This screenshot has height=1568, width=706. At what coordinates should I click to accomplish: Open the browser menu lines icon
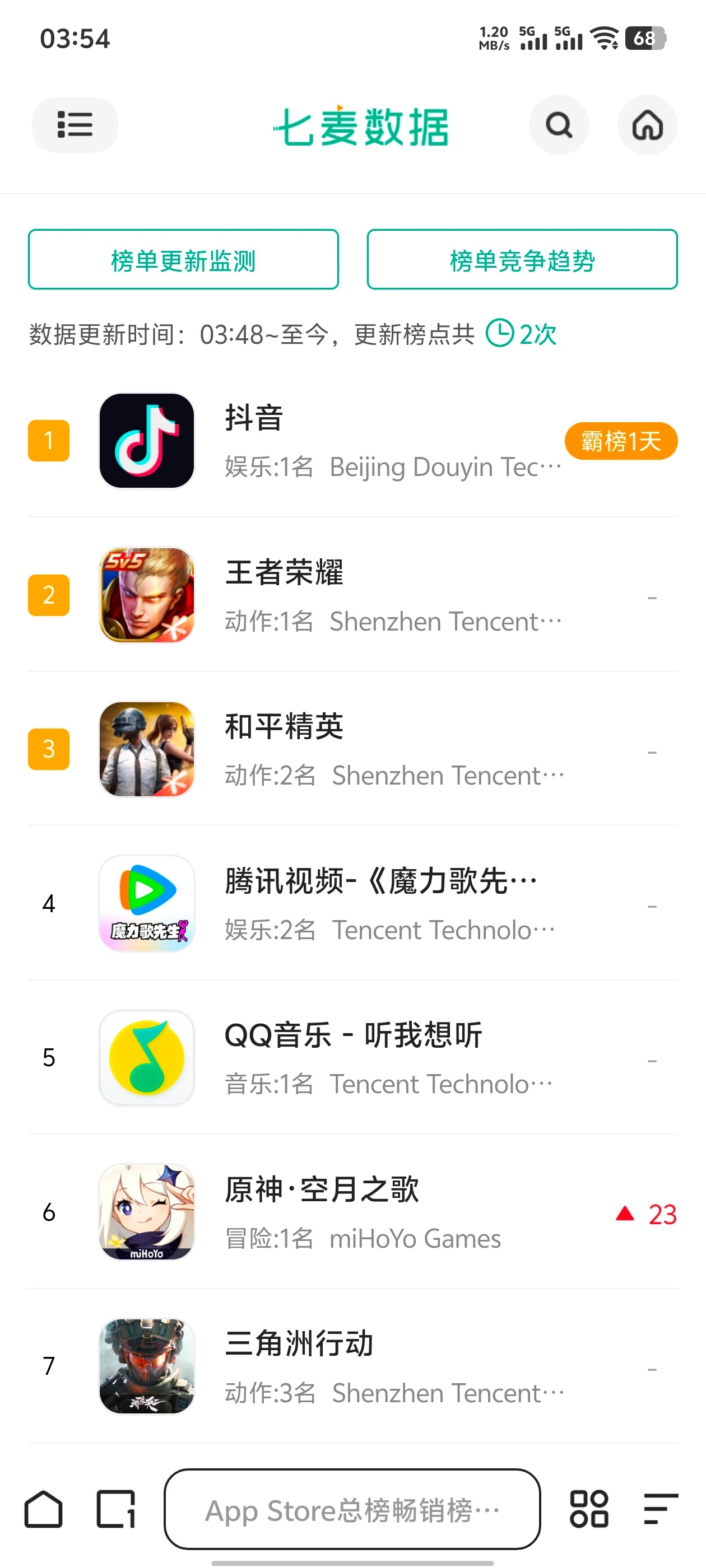[660, 1509]
